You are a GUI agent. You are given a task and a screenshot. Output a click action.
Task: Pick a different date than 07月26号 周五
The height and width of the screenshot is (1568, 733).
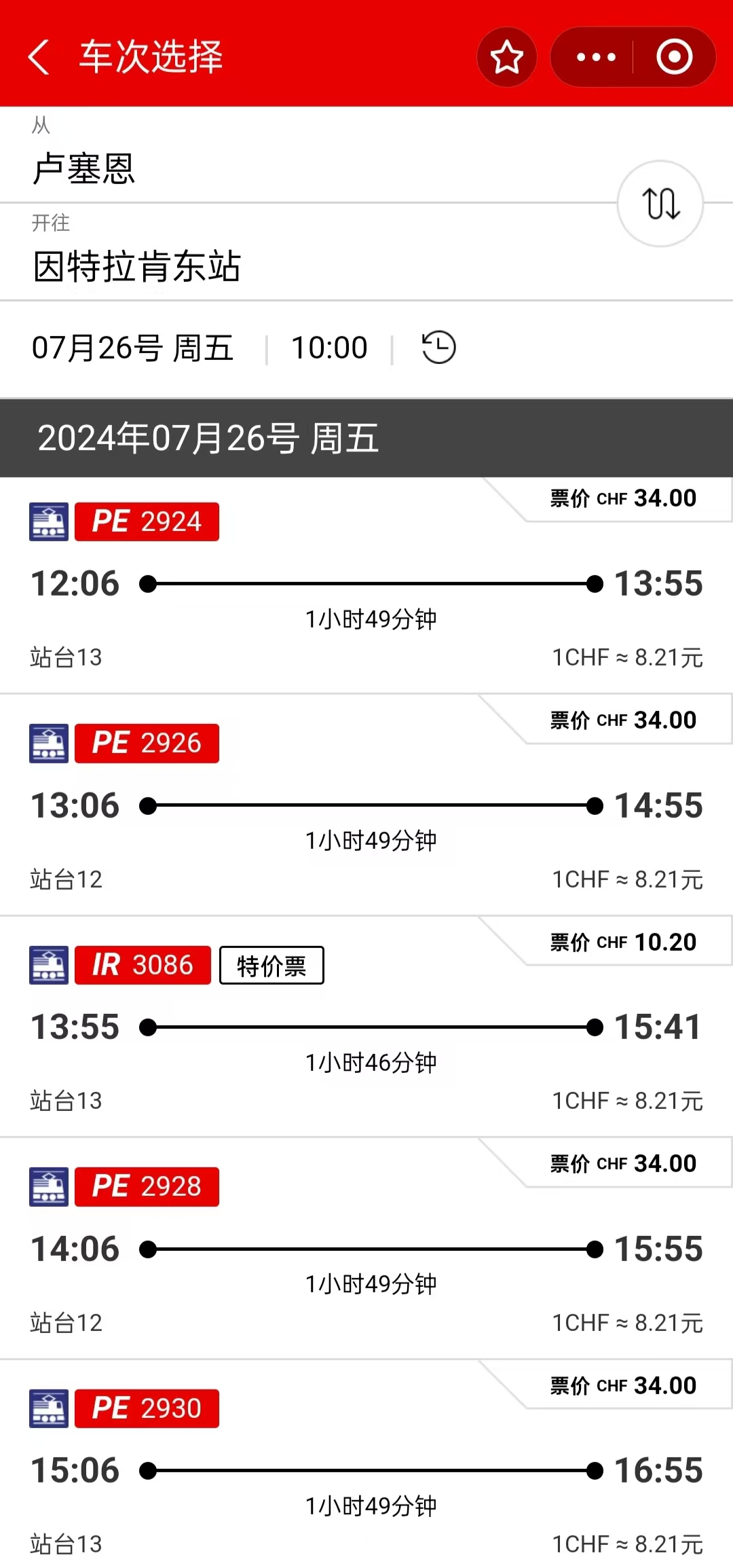click(133, 348)
